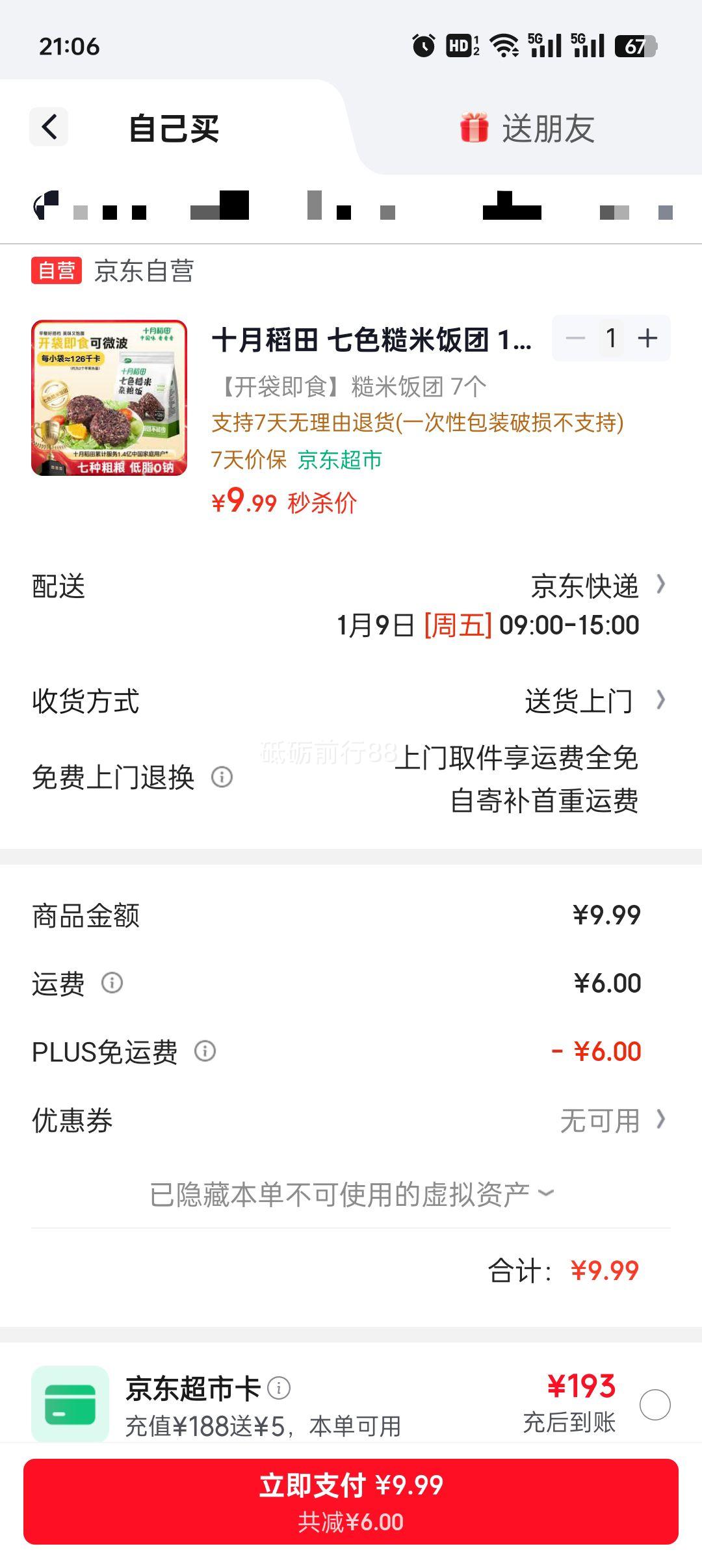Decrease item quantity with minus button
The width and height of the screenshot is (702, 1568).
pos(575,337)
